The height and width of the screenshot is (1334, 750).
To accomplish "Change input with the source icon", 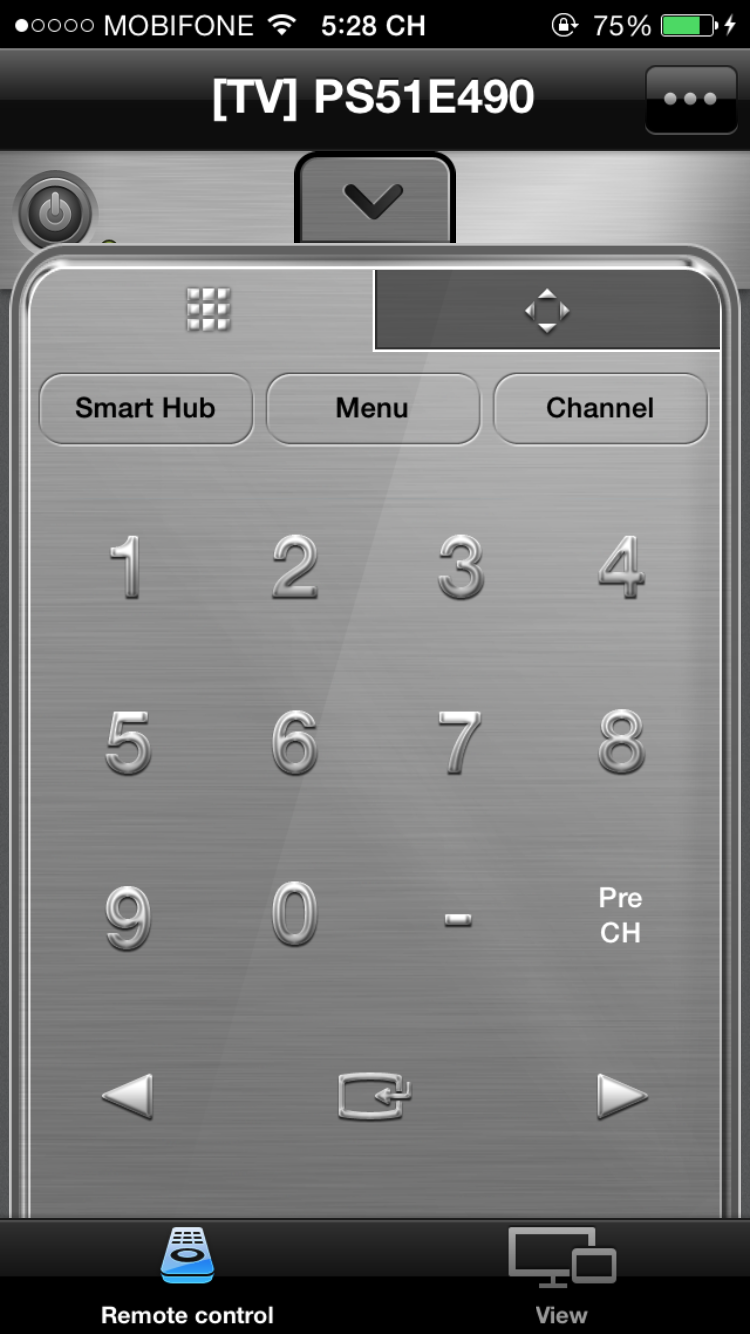I will tap(375, 1096).
